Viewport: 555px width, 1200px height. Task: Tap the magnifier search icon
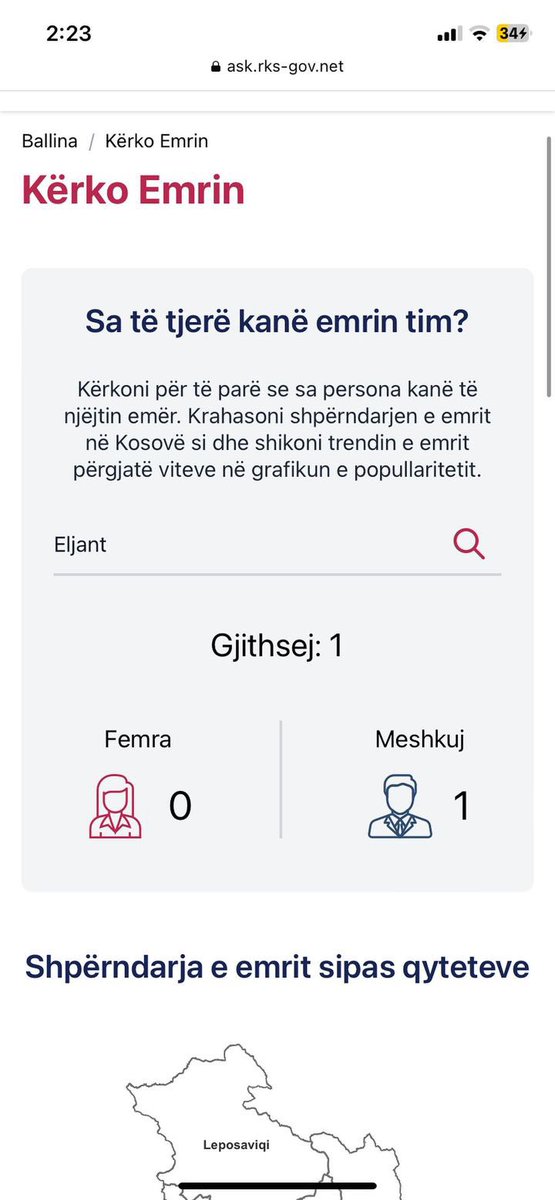coord(469,544)
